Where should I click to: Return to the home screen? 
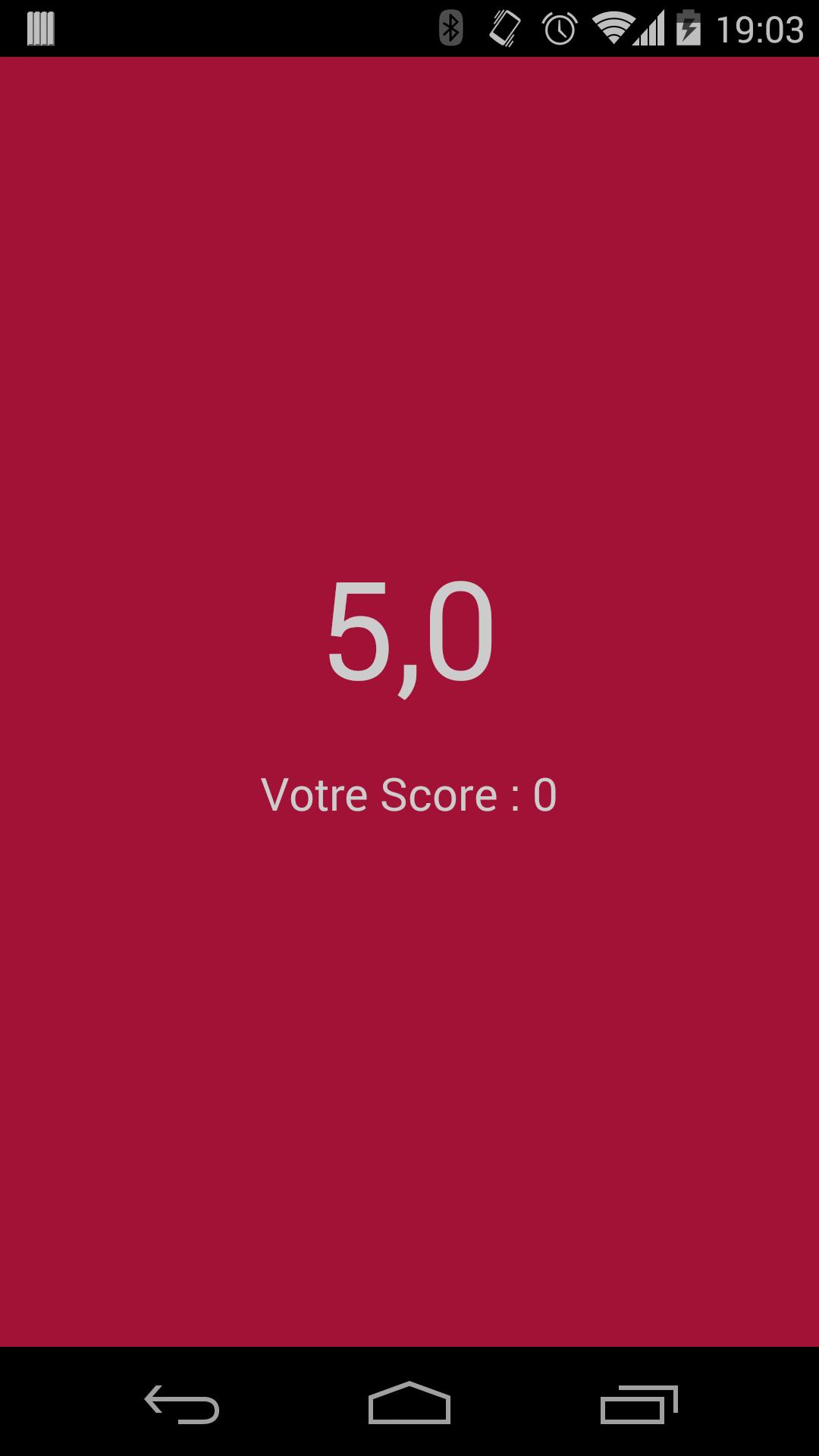[409, 1404]
